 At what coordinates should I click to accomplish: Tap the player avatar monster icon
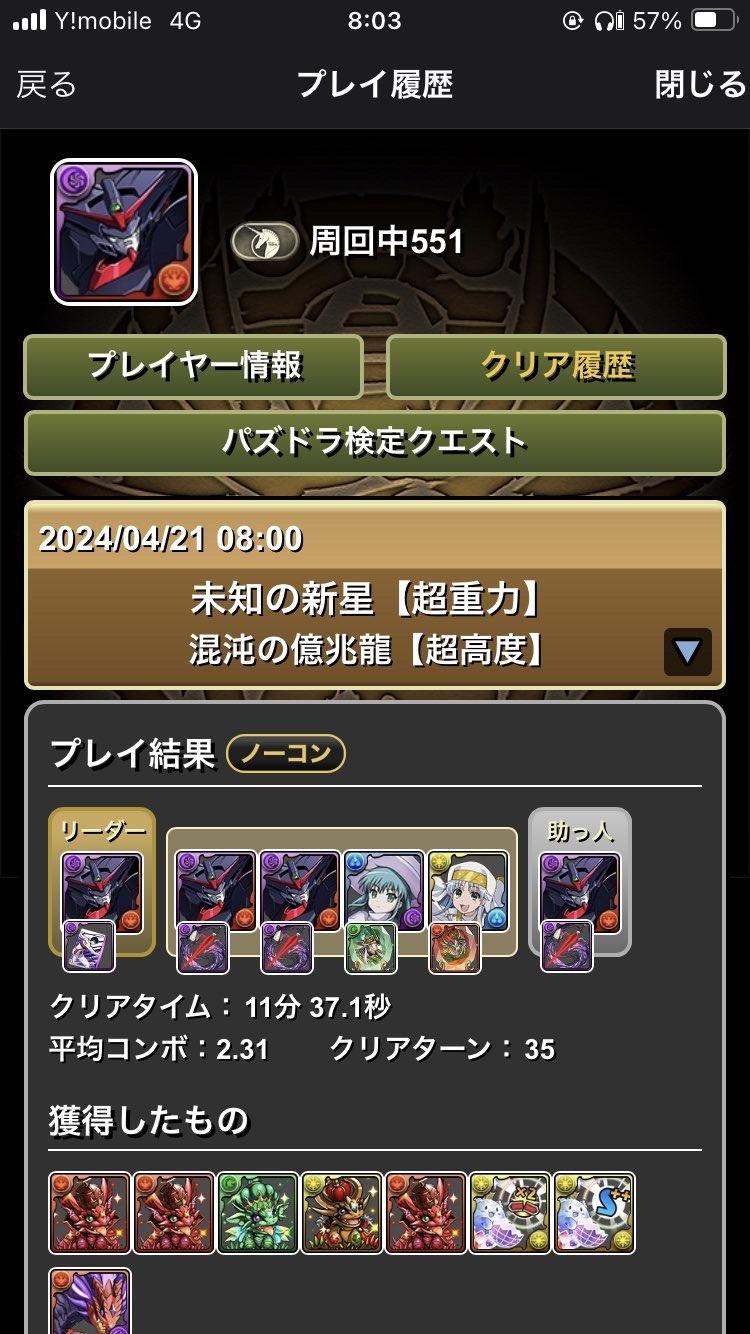click(x=124, y=232)
